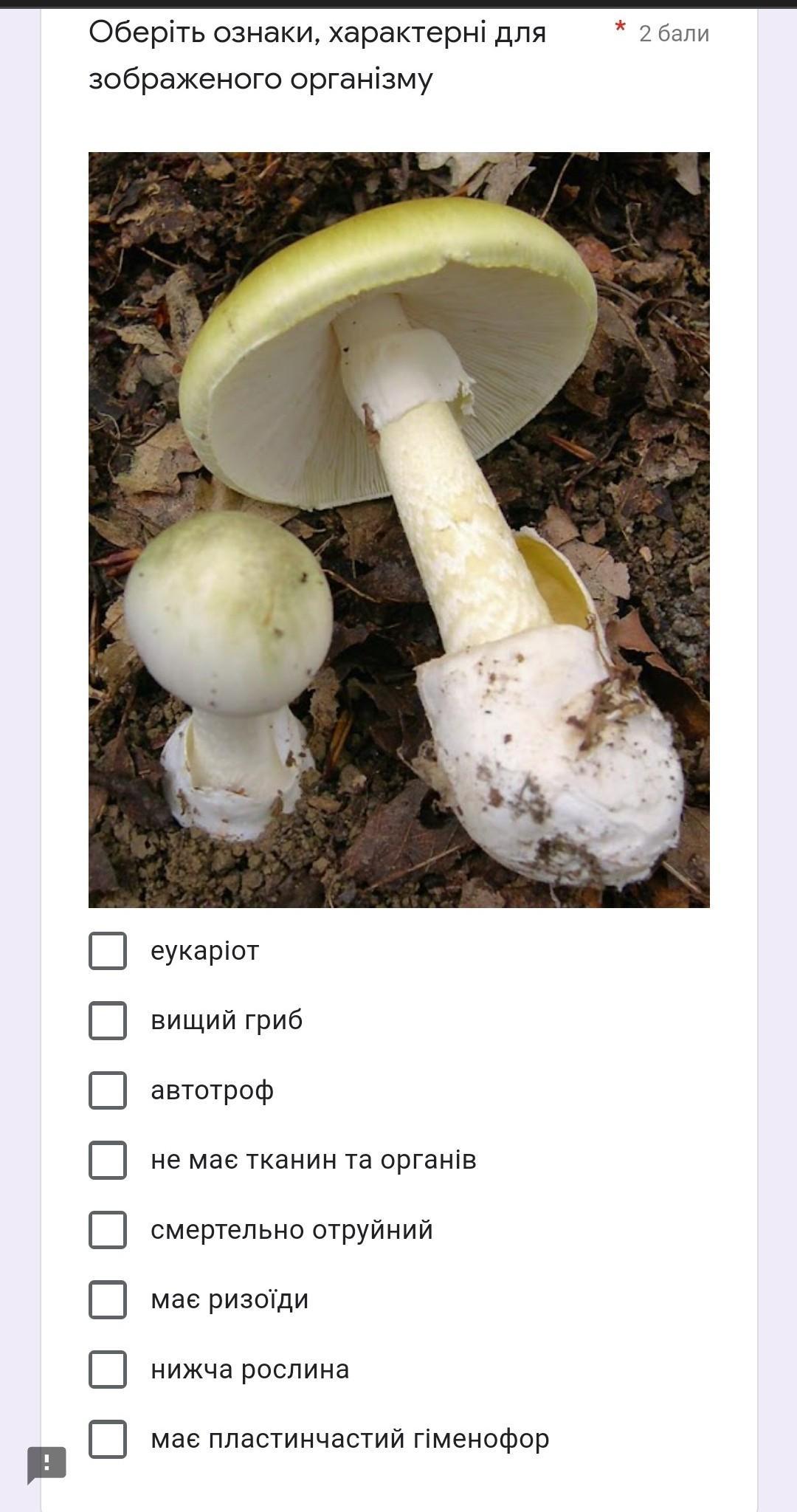Select 'має пластинчастий гіменофор' checkbox
Image resolution: width=797 pixels, height=1512 pixels.
pos(108,1439)
